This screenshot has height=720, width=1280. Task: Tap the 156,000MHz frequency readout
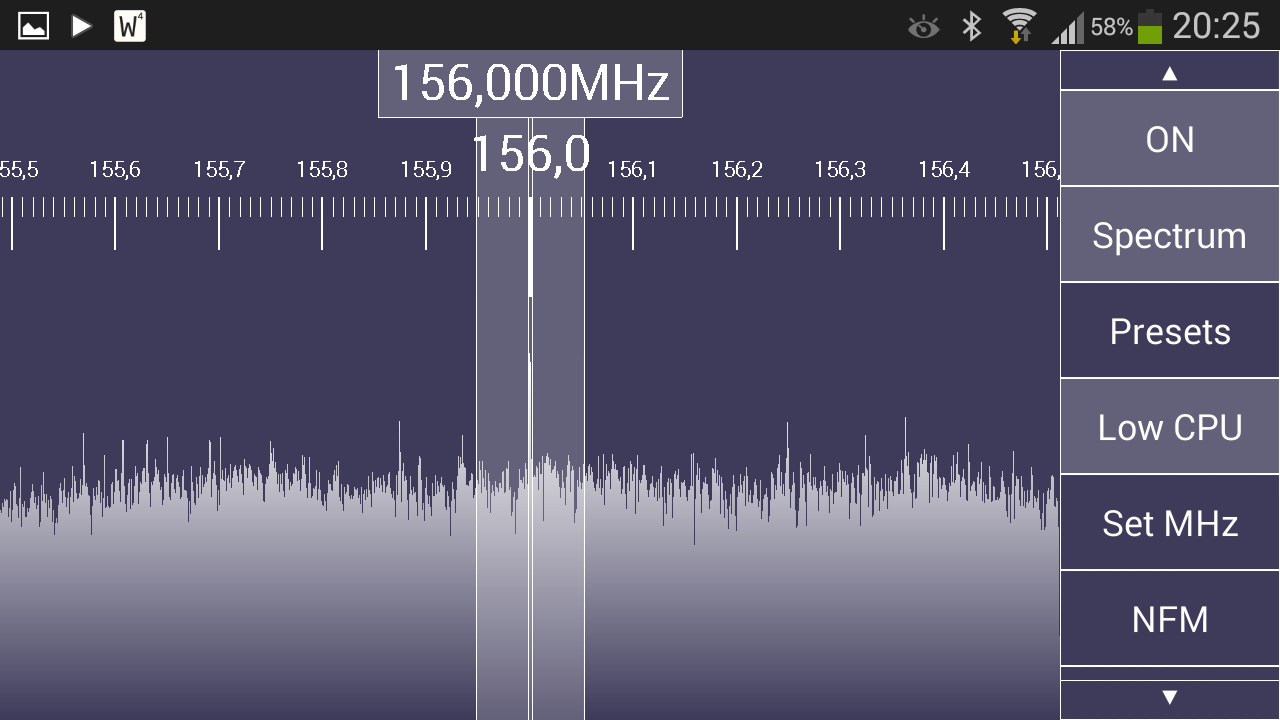pyautogui.click(x=530, y=83)
